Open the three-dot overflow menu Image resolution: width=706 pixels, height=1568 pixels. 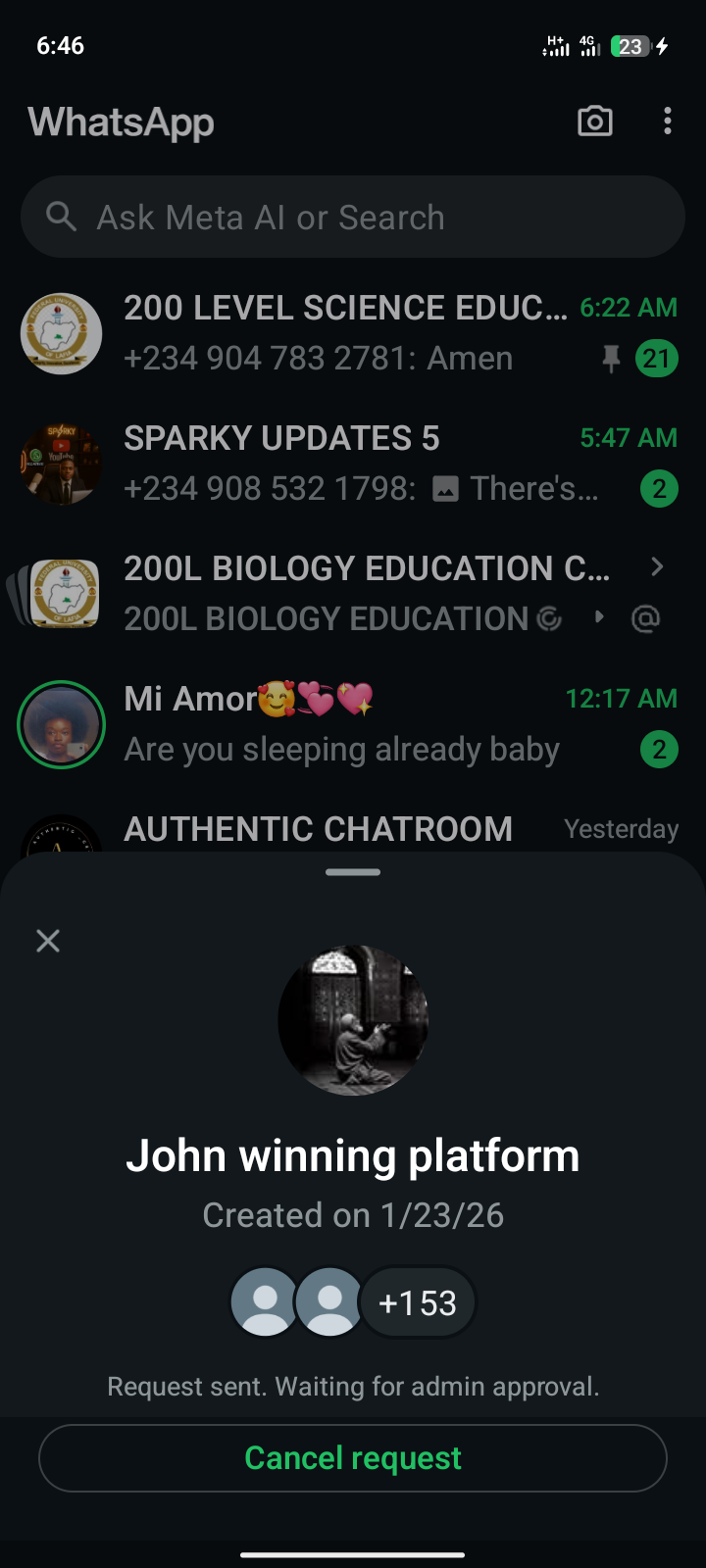[x=668, y=122]
